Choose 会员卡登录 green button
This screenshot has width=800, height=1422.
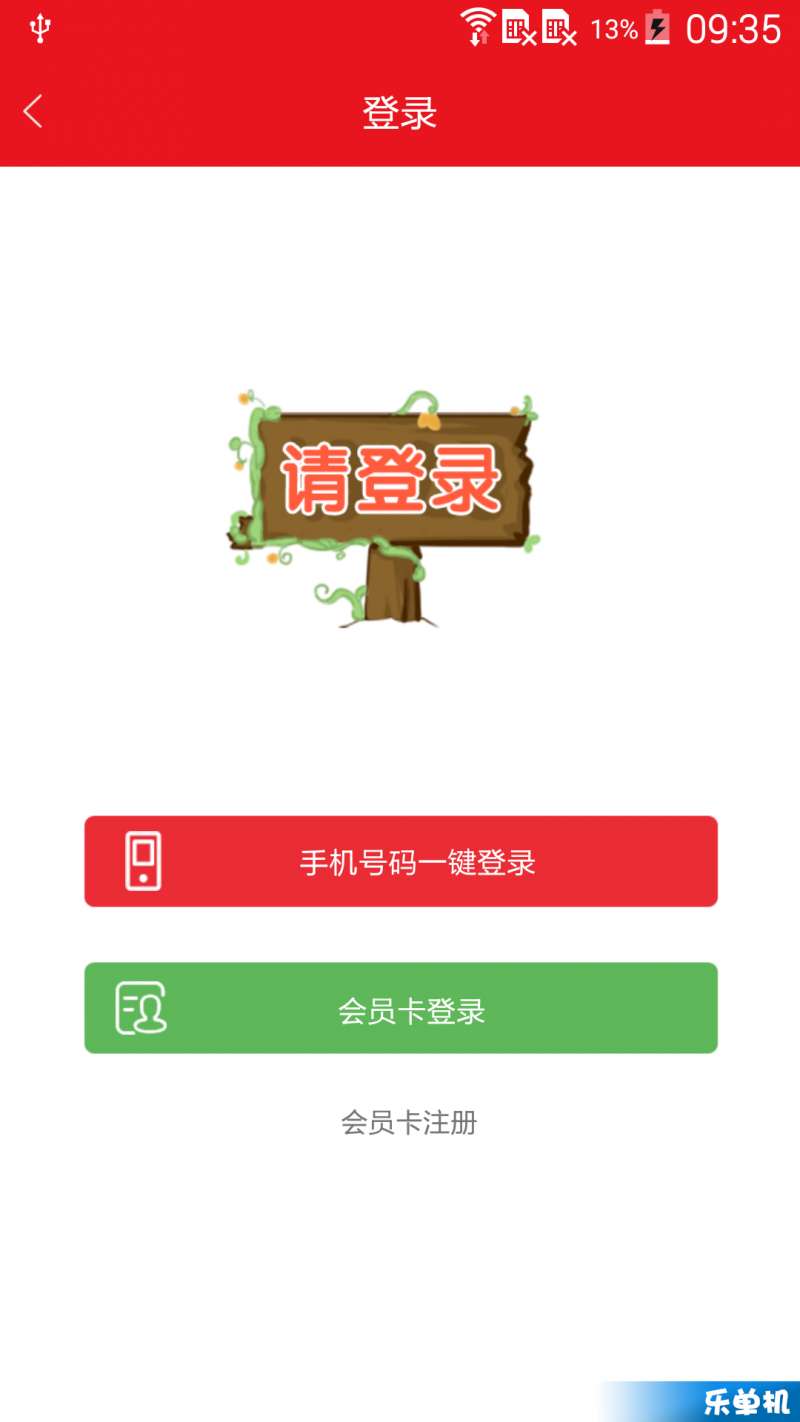coord(400,1008)
